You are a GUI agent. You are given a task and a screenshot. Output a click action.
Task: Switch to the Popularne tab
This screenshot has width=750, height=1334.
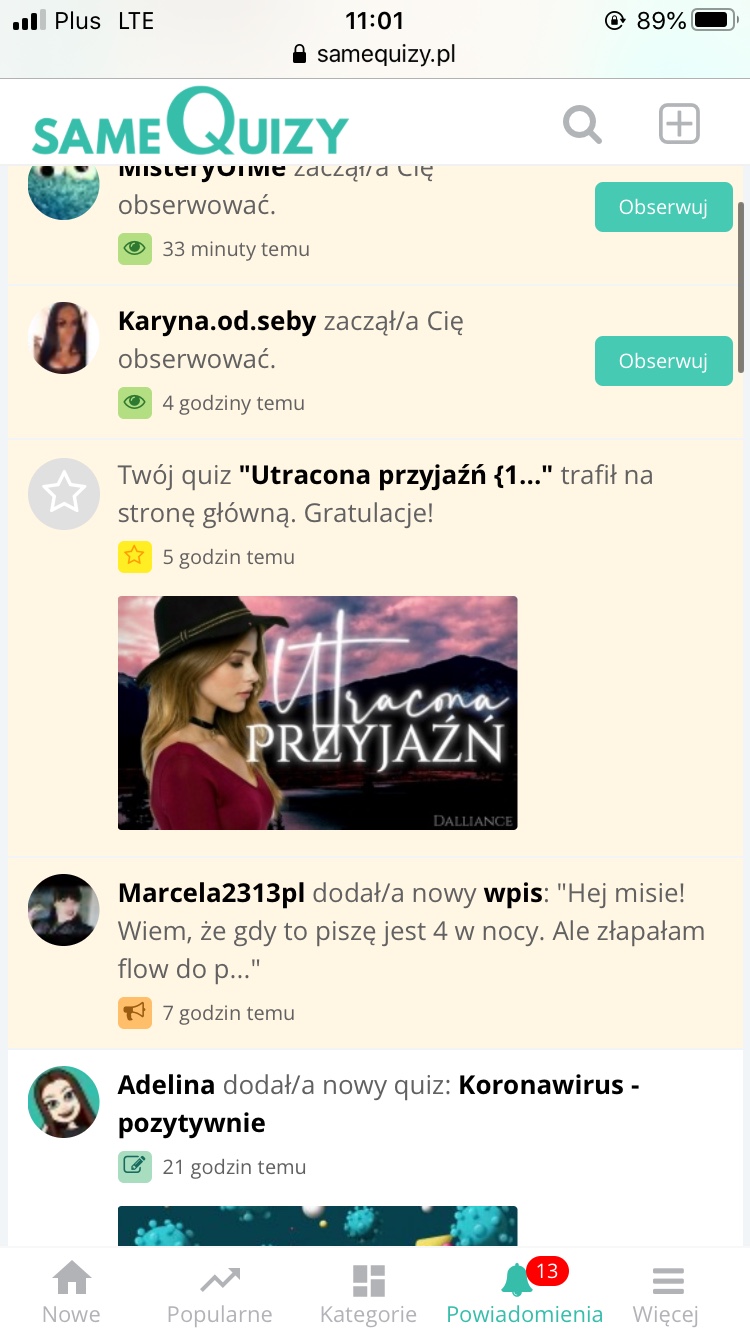(x=220, y=1293)
